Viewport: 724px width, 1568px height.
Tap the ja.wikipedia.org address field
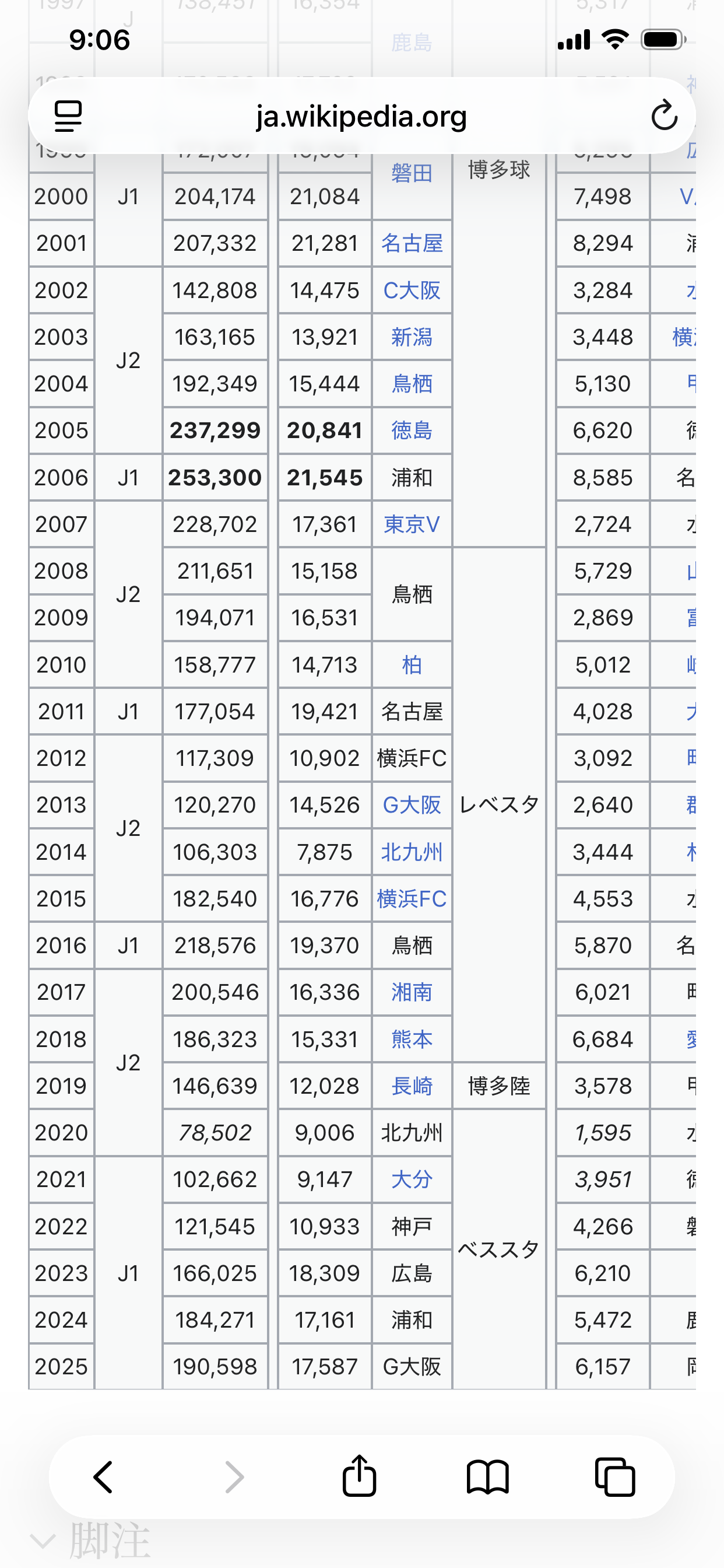tap(361, 116)
